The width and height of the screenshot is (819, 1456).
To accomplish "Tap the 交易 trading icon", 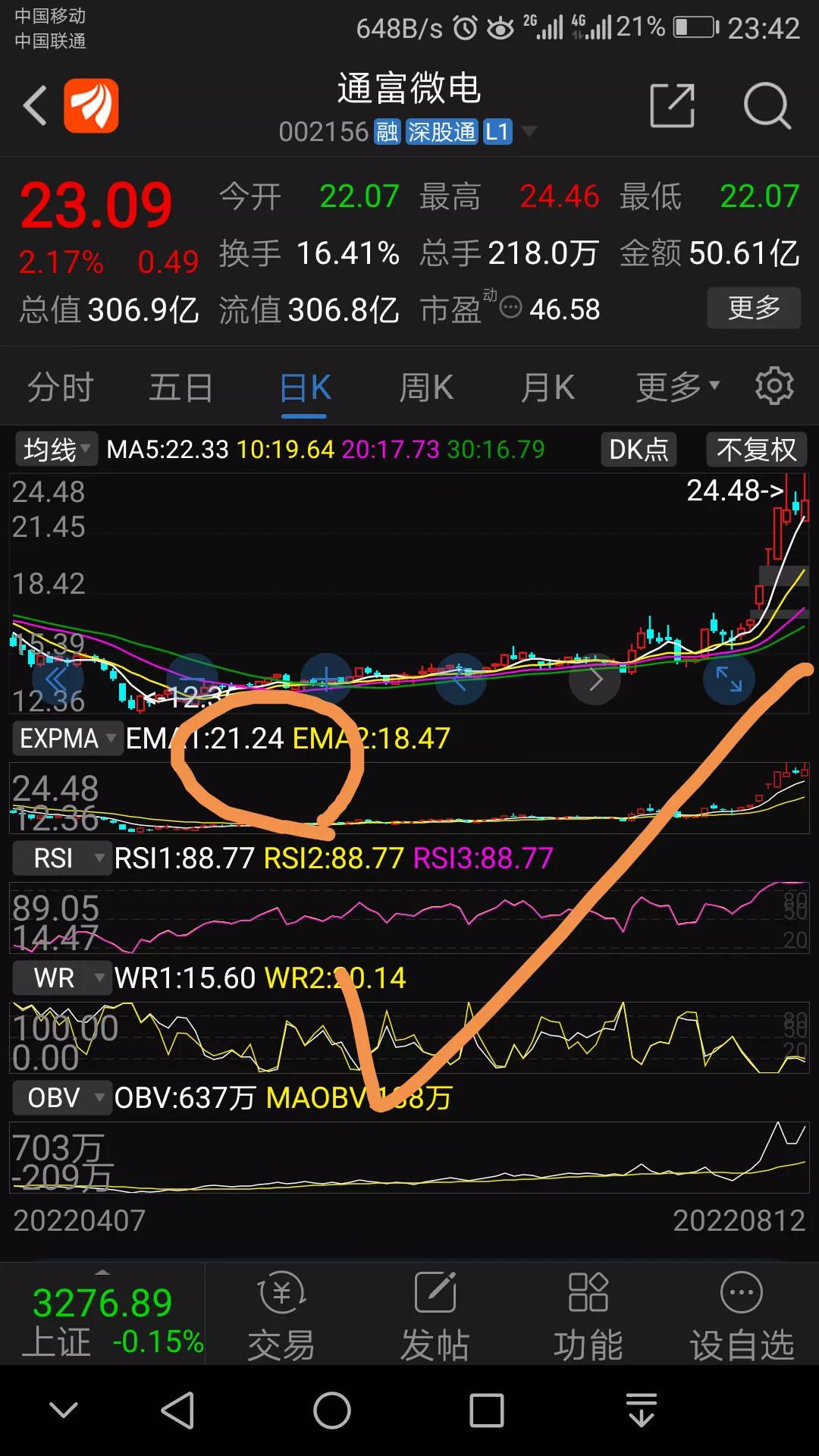I will point(280,1312).
